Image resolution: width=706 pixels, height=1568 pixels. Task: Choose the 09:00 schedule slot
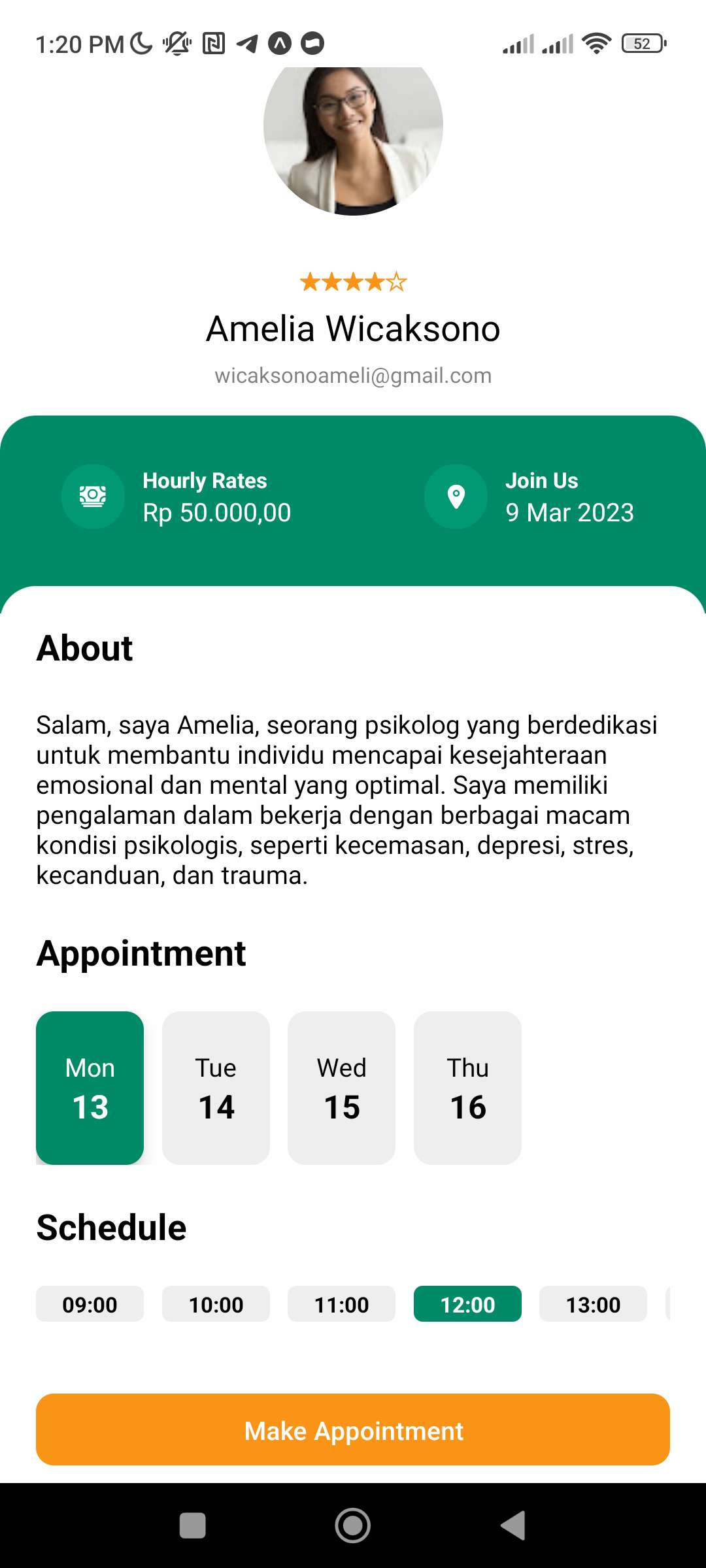[x=90, y=1304]
